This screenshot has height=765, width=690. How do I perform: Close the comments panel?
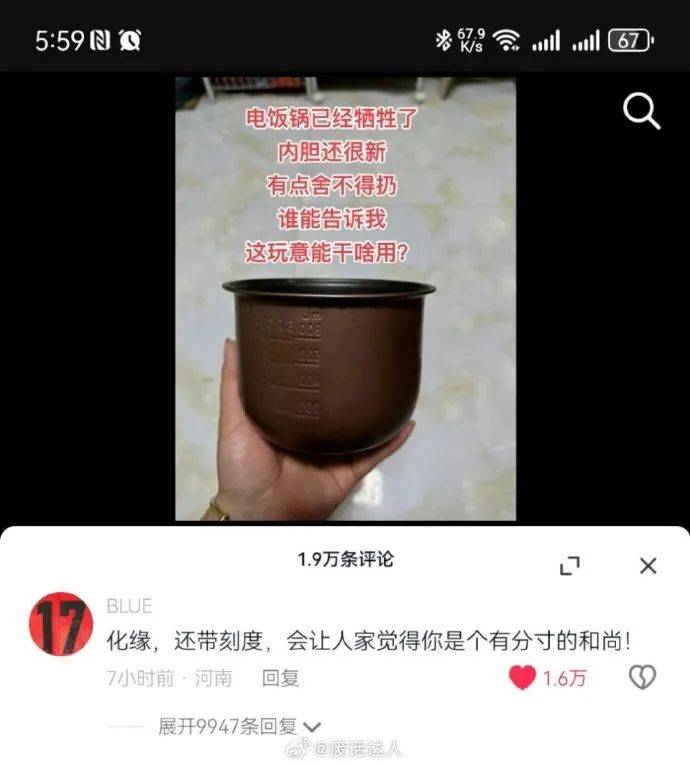(648, 565)
